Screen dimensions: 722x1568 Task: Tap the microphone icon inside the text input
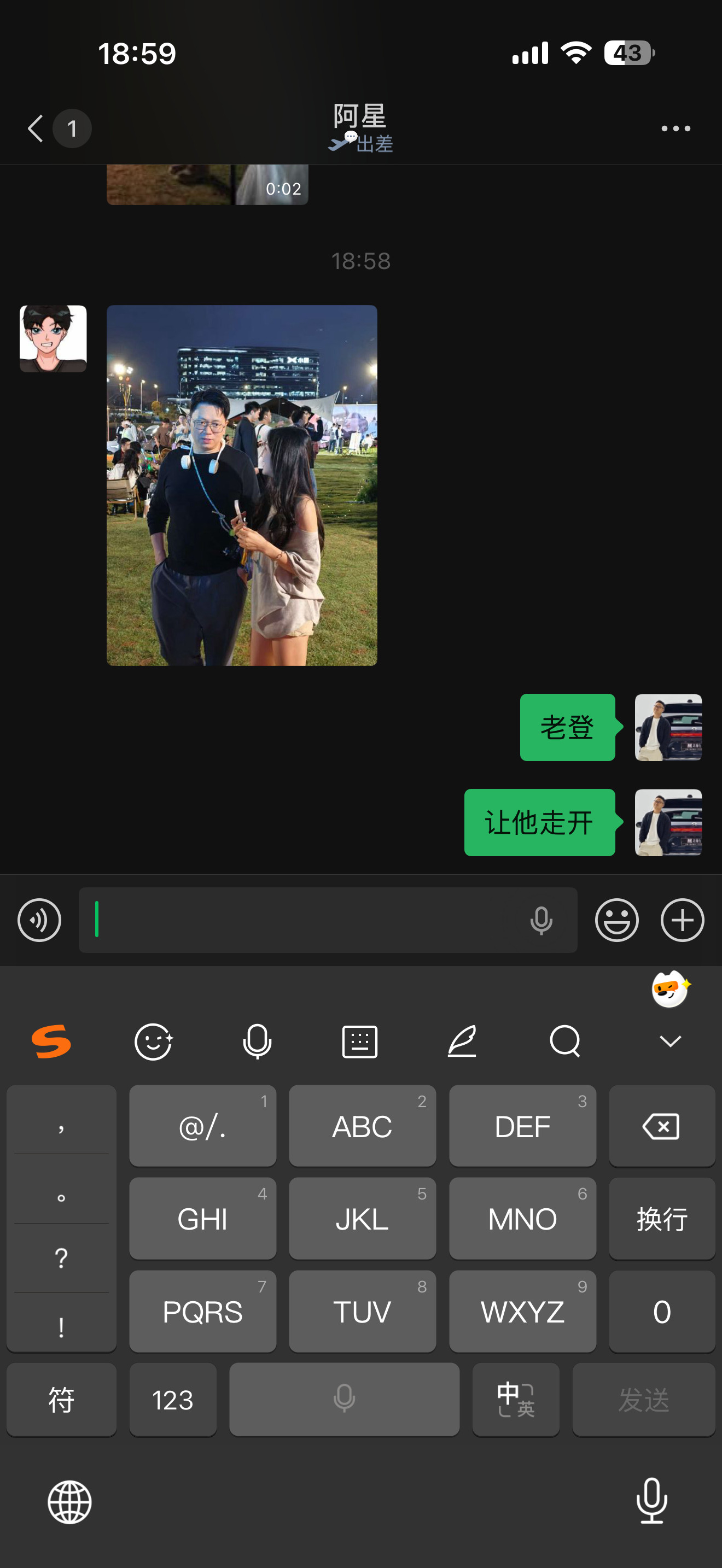tap(541, 920)
